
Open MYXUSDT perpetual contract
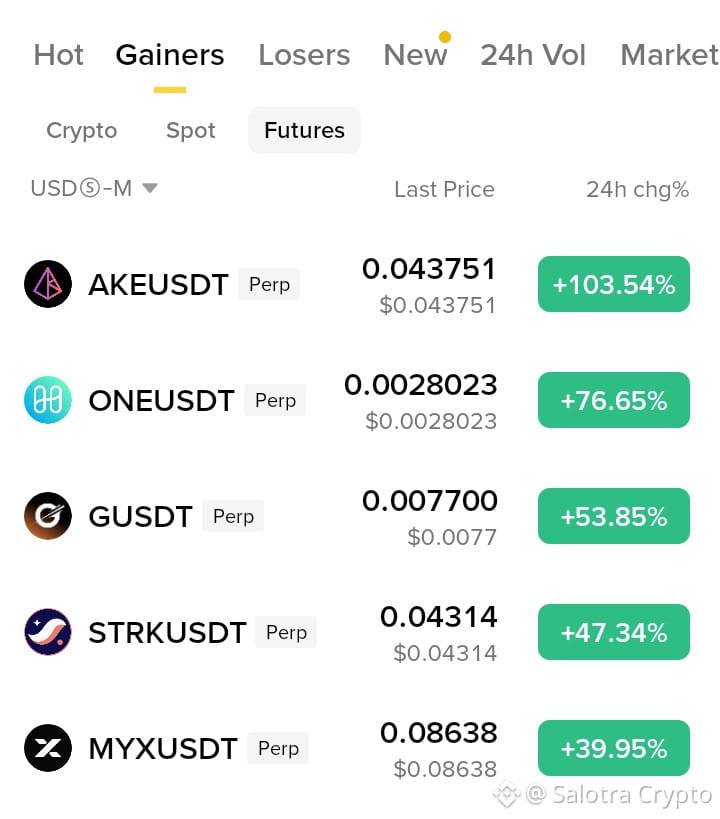357,748
